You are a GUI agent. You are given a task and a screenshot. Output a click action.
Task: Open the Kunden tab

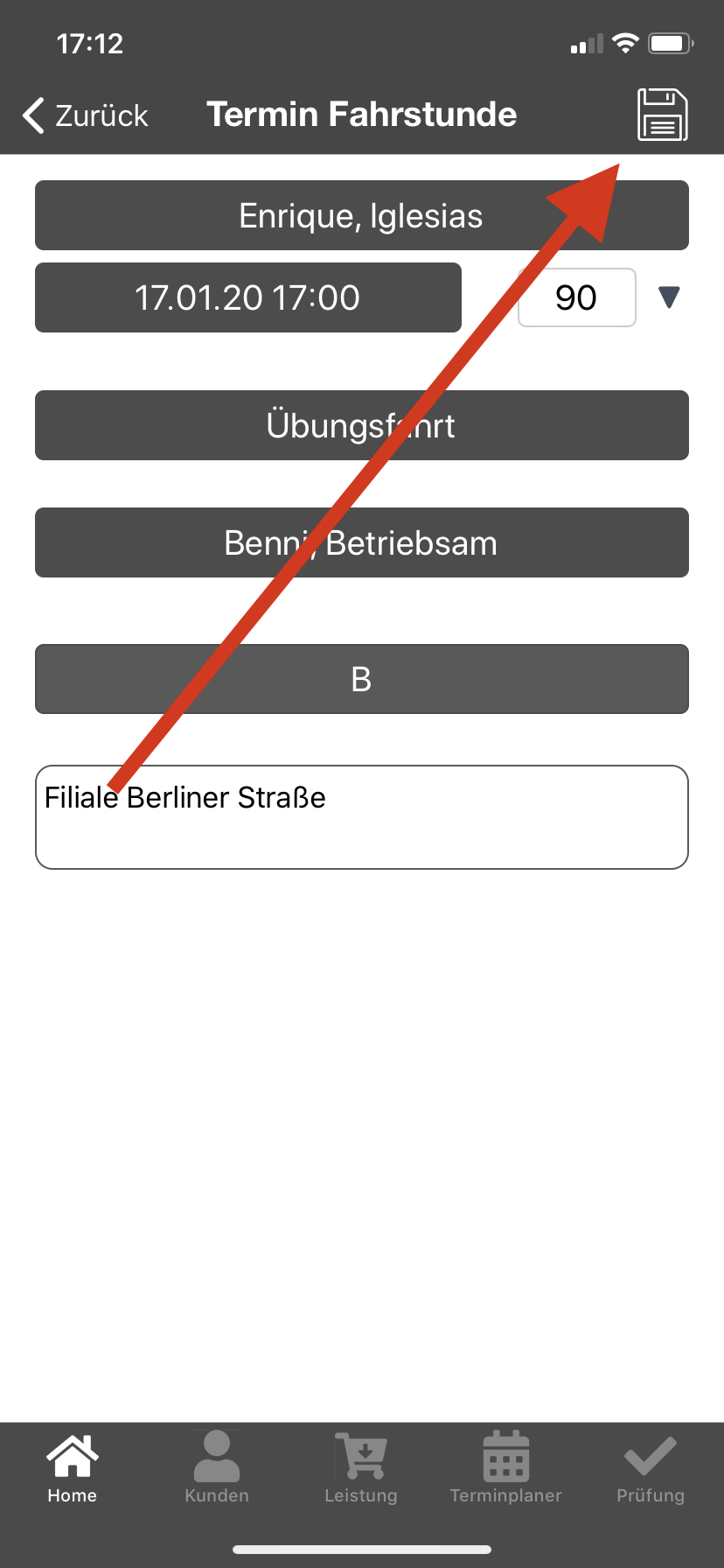pyautogui.click(x=217, y=1470)
